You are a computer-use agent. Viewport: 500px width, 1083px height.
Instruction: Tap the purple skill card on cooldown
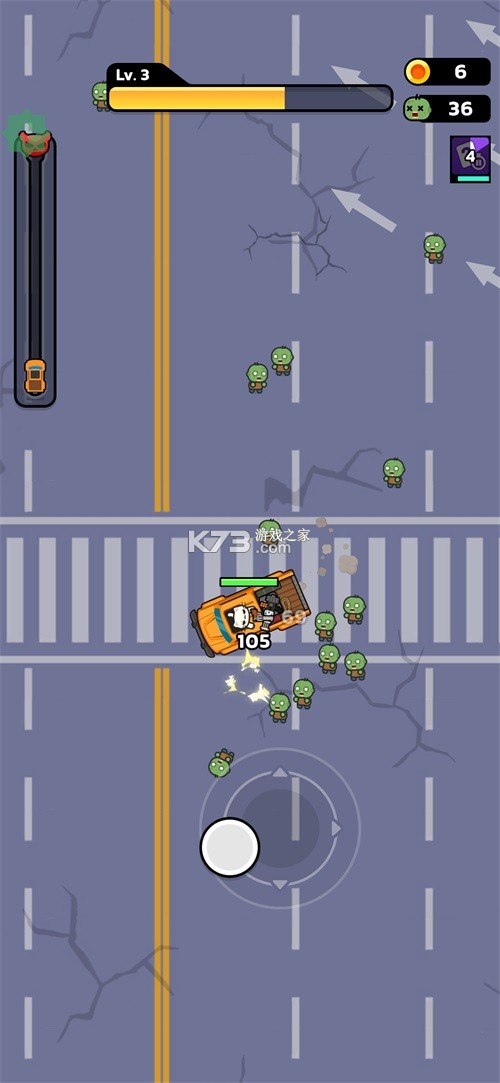(x=470, y=159)
